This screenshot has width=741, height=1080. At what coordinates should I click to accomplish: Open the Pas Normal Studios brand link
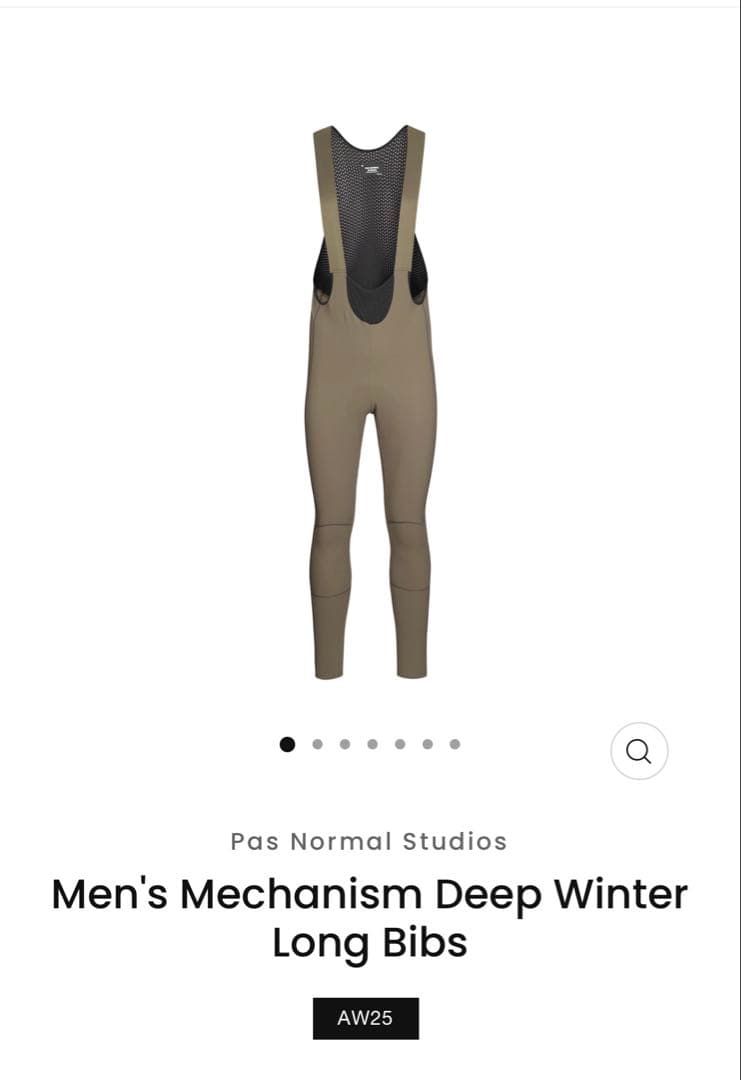pyautogui.click(x=369, y=841)
